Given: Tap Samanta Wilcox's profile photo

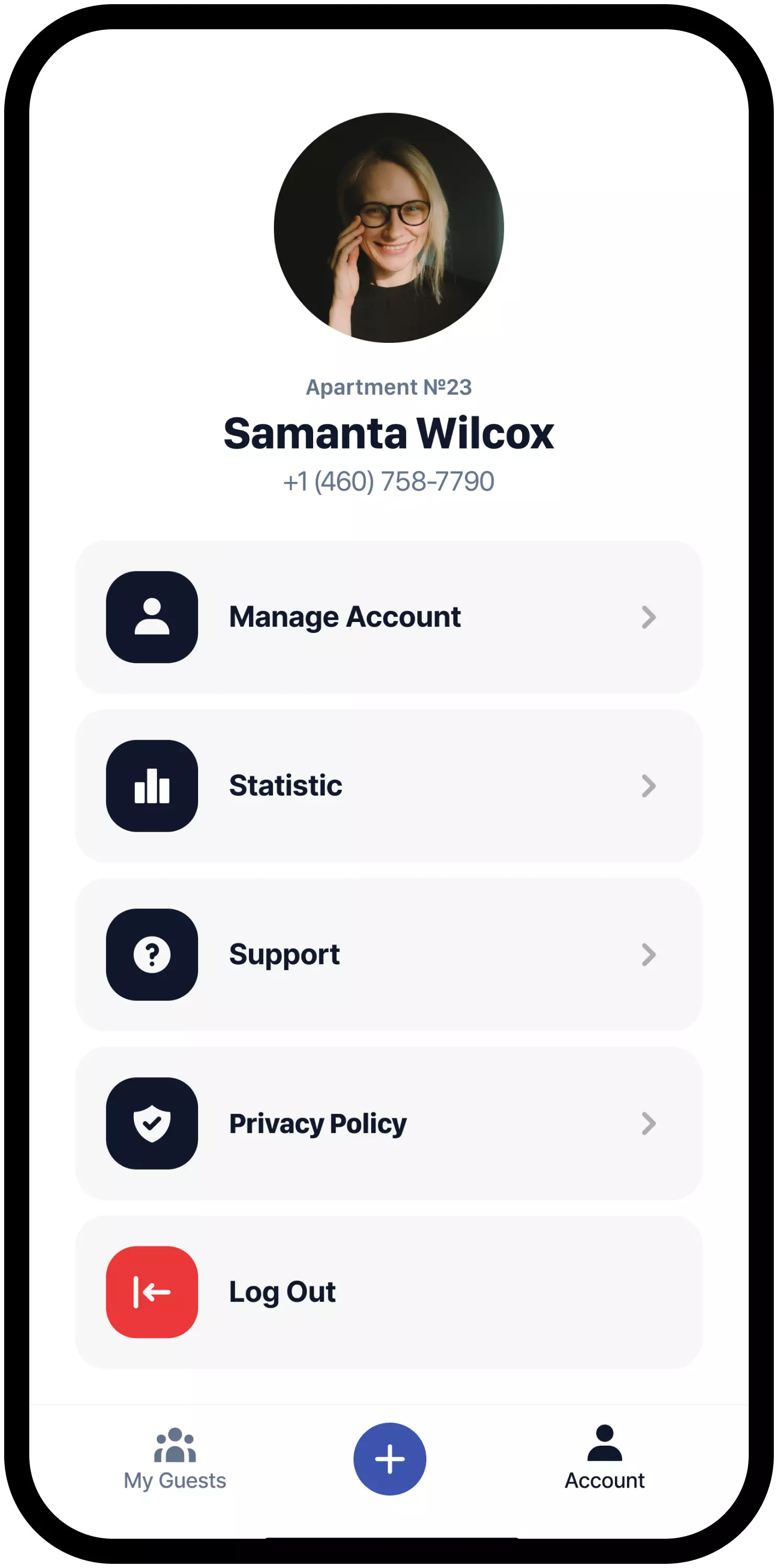Looking at the screenshot, I should (388, 228).
